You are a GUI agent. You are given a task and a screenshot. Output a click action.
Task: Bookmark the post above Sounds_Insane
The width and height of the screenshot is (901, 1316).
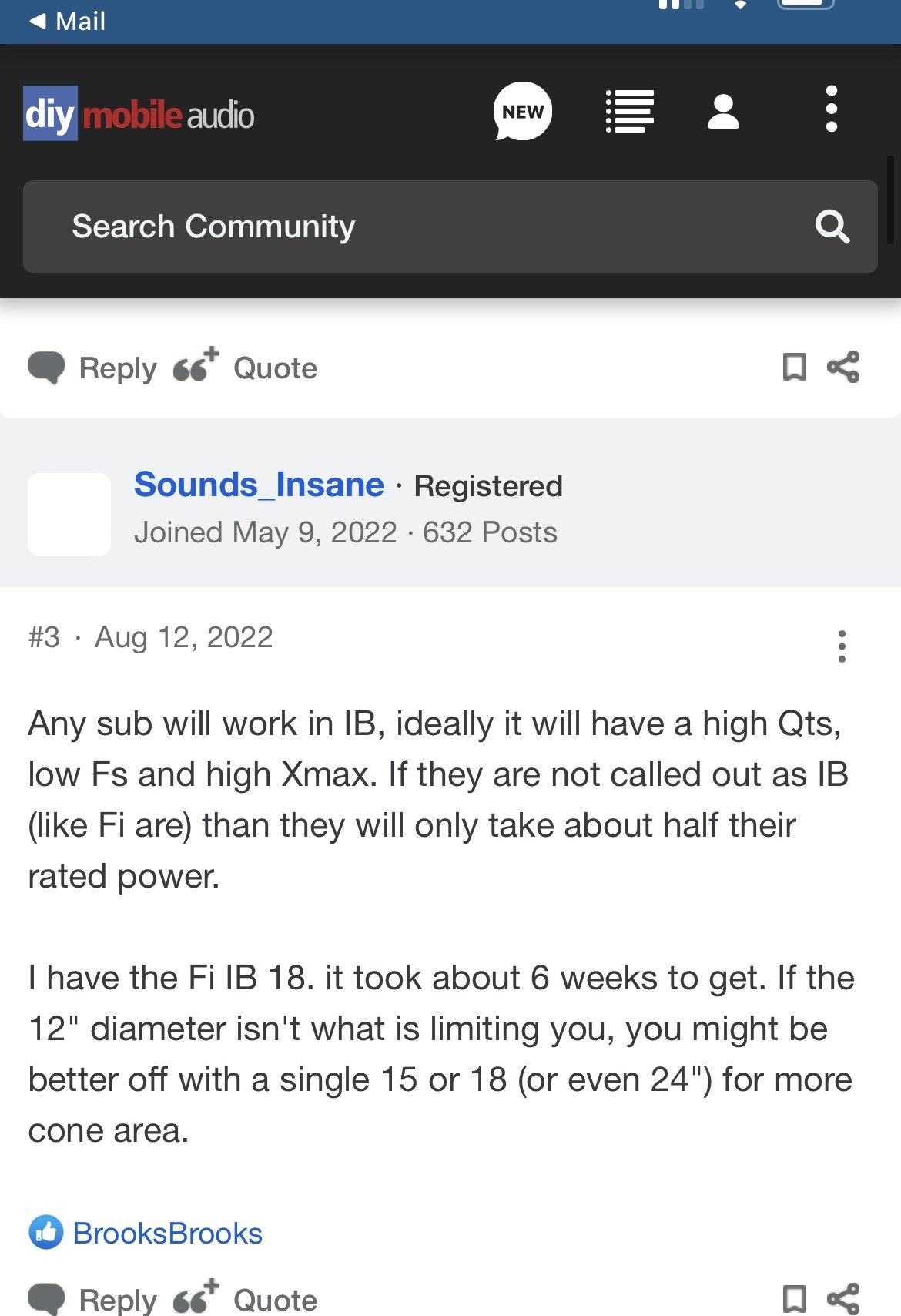[x=794, y=367]
